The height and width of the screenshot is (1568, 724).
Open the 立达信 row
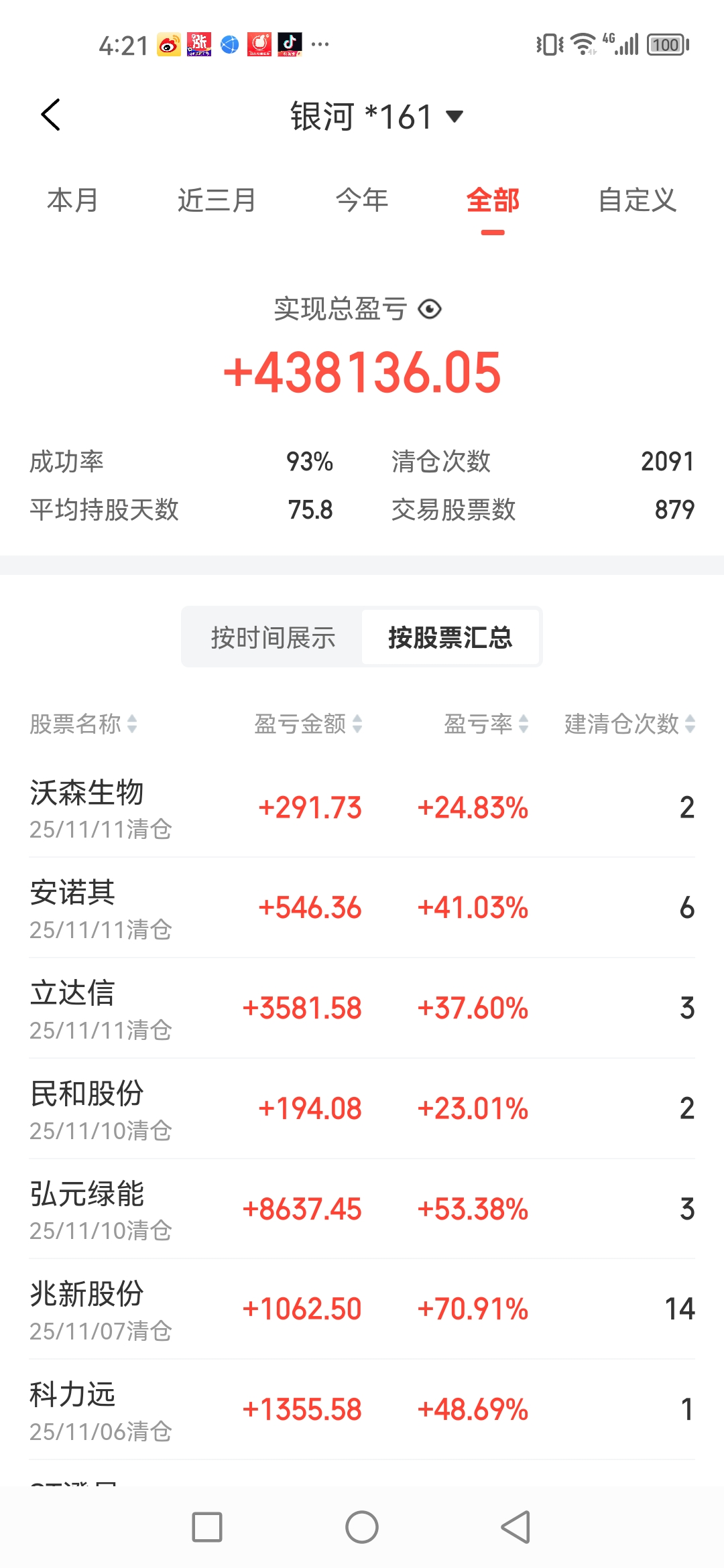[x=362, y=1009]
